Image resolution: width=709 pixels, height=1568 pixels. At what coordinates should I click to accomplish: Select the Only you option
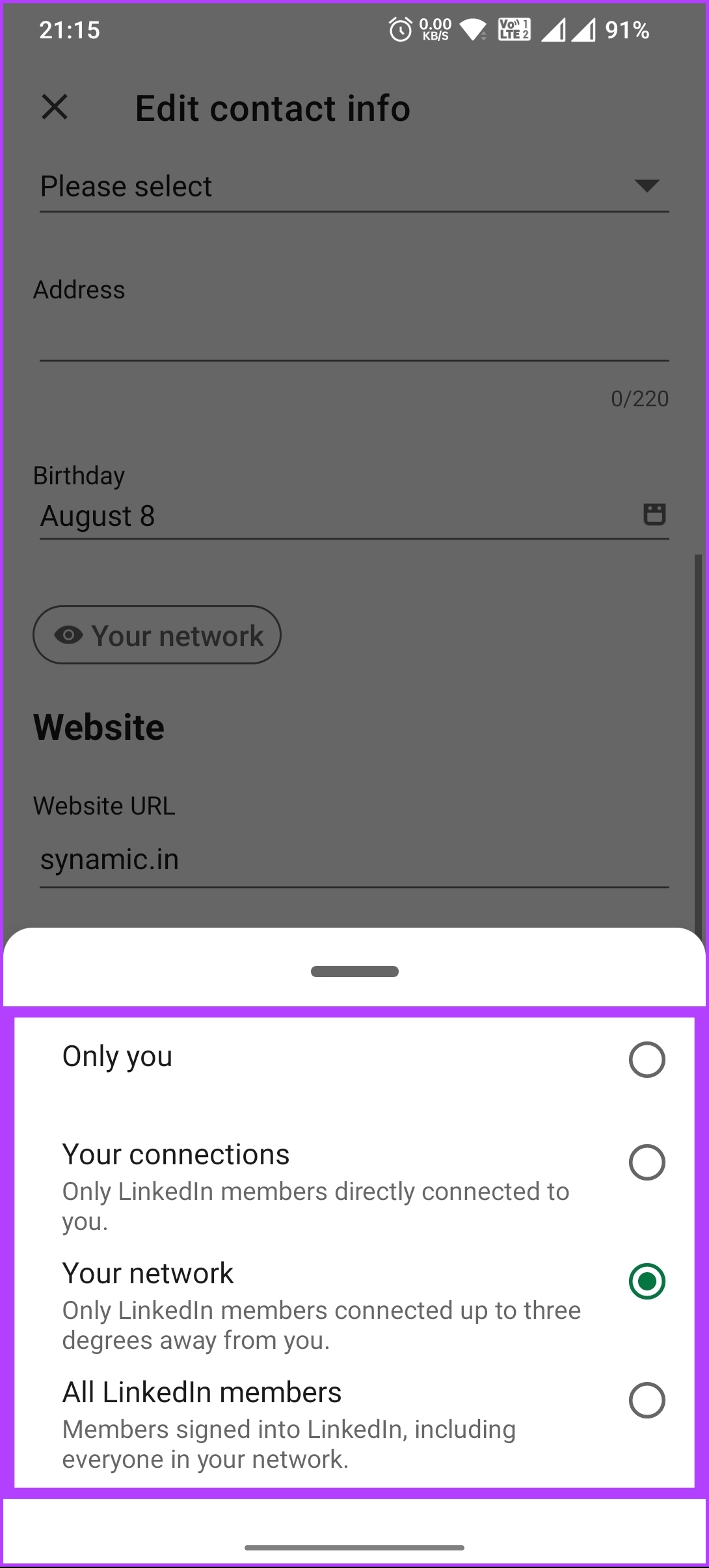[354, 1058]
